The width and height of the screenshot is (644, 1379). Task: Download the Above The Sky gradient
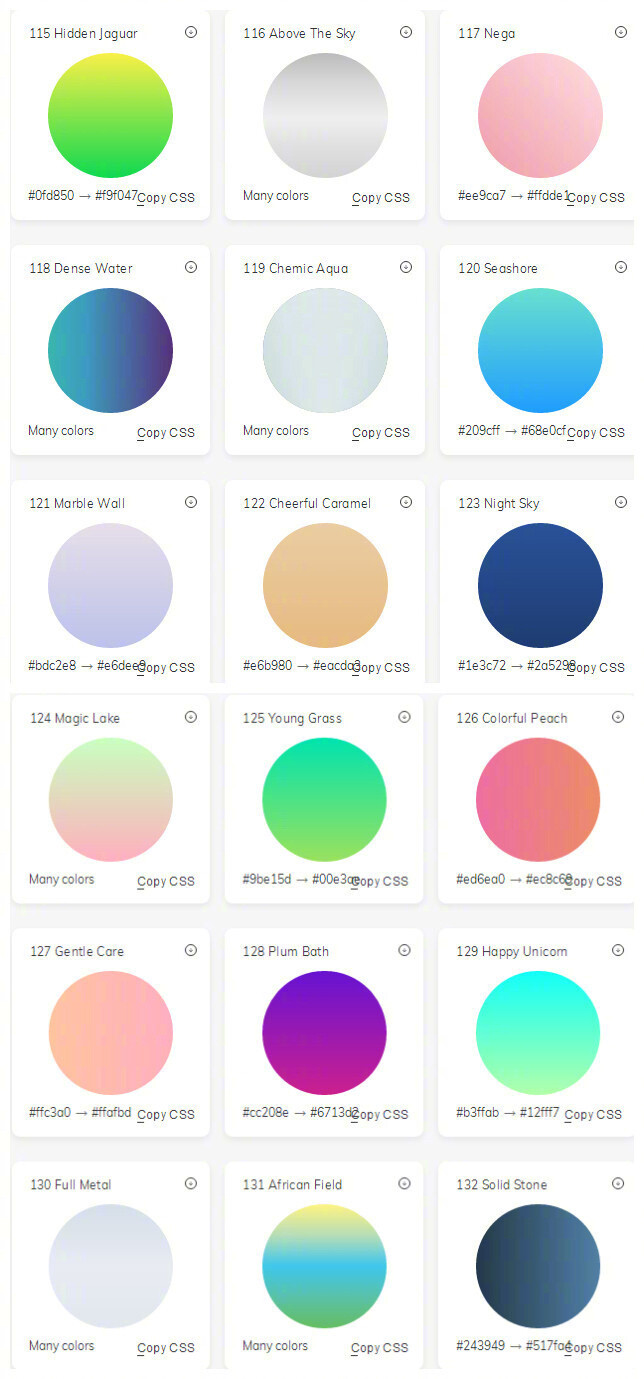(x=406, y=32)
